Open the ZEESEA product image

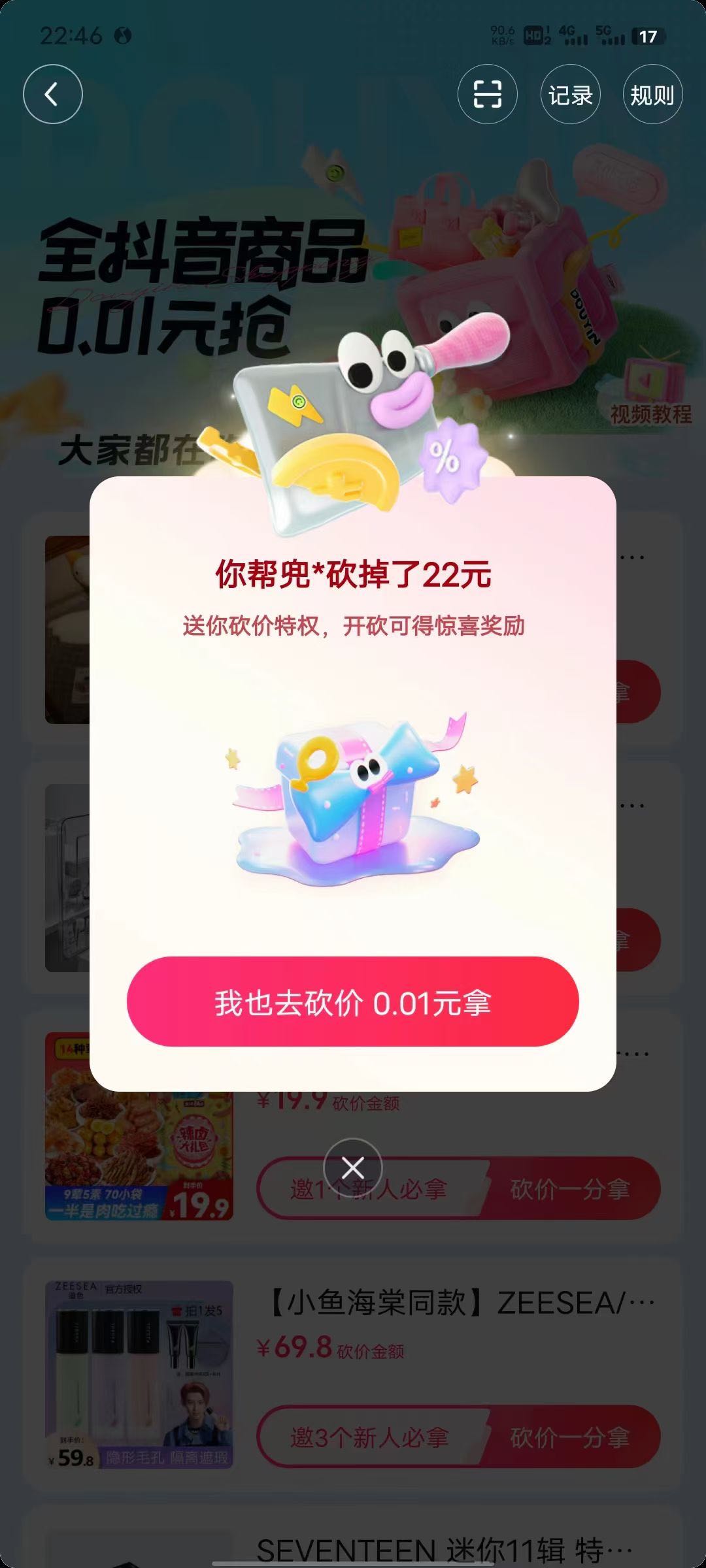139,1374
